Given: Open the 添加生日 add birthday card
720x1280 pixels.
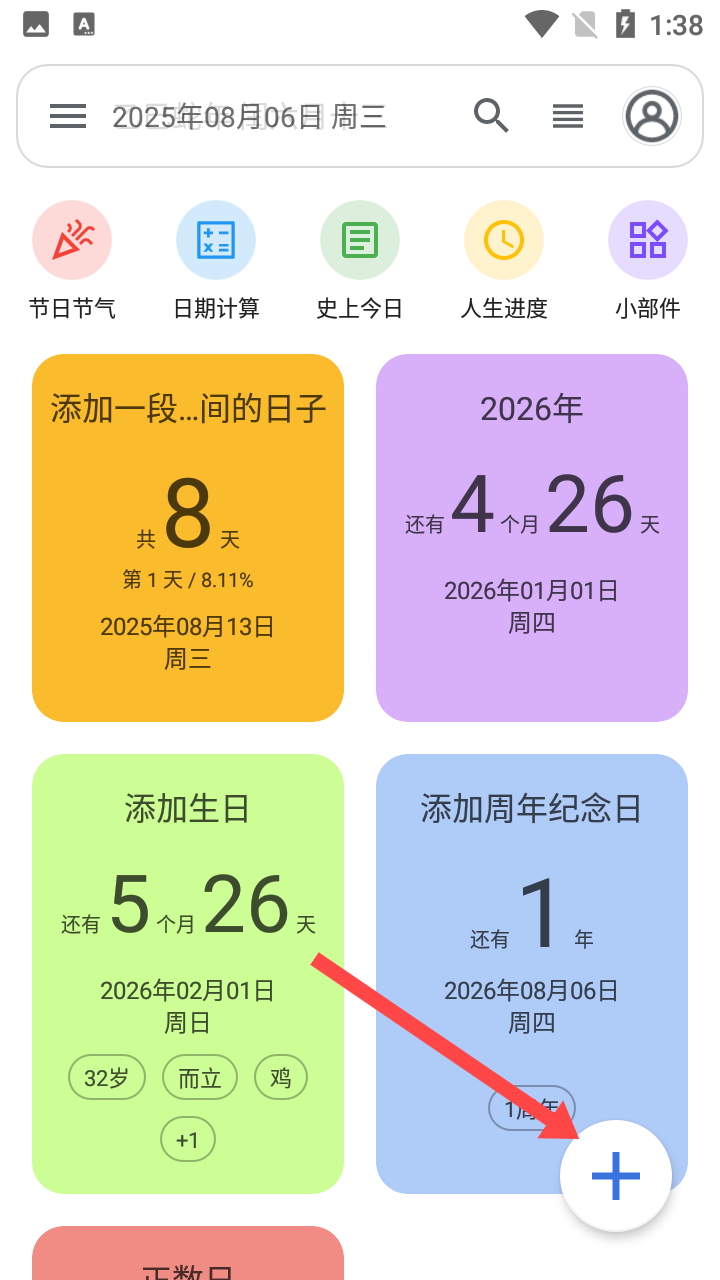Looking at the screenshot, I should pyautogui.click(x=187, y=900).
